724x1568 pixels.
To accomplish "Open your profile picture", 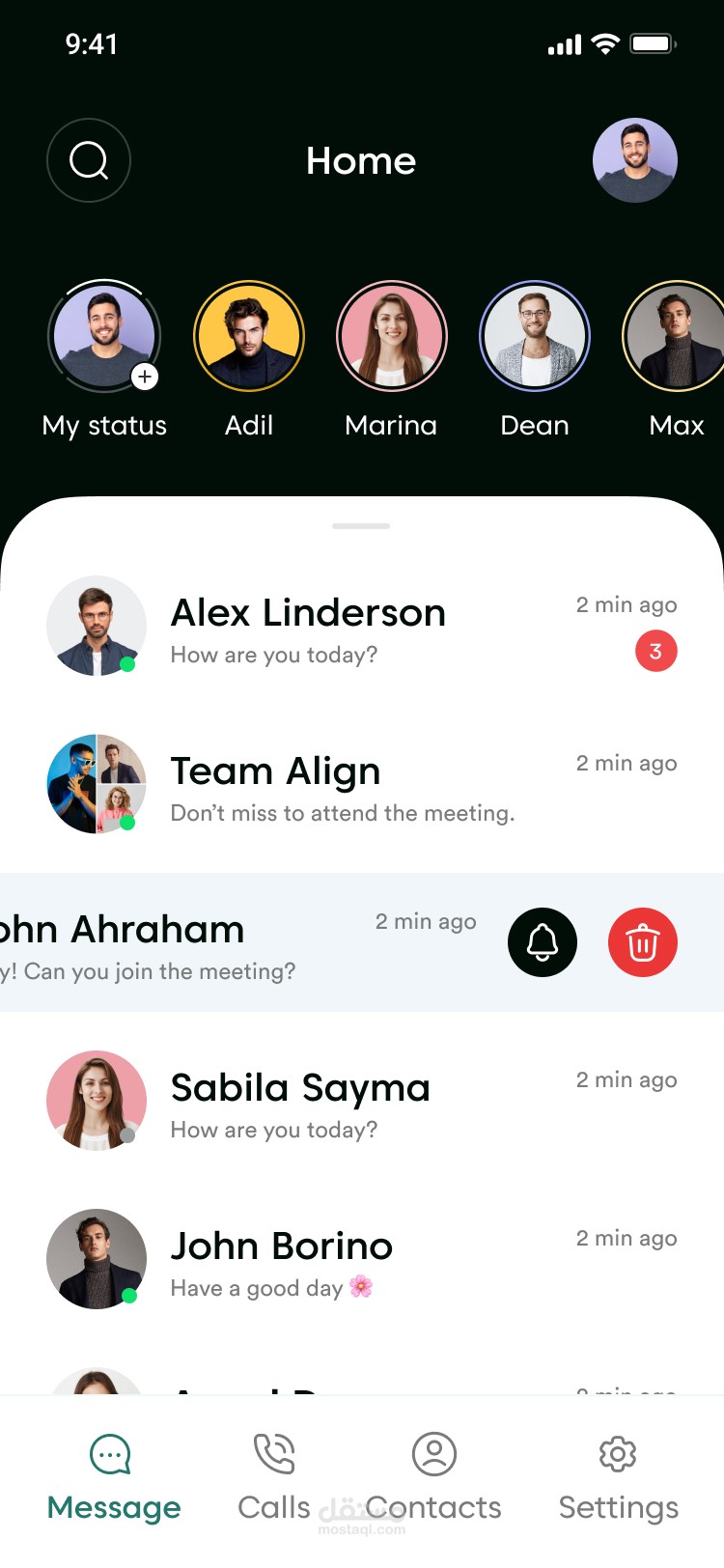I will [635, 160].
